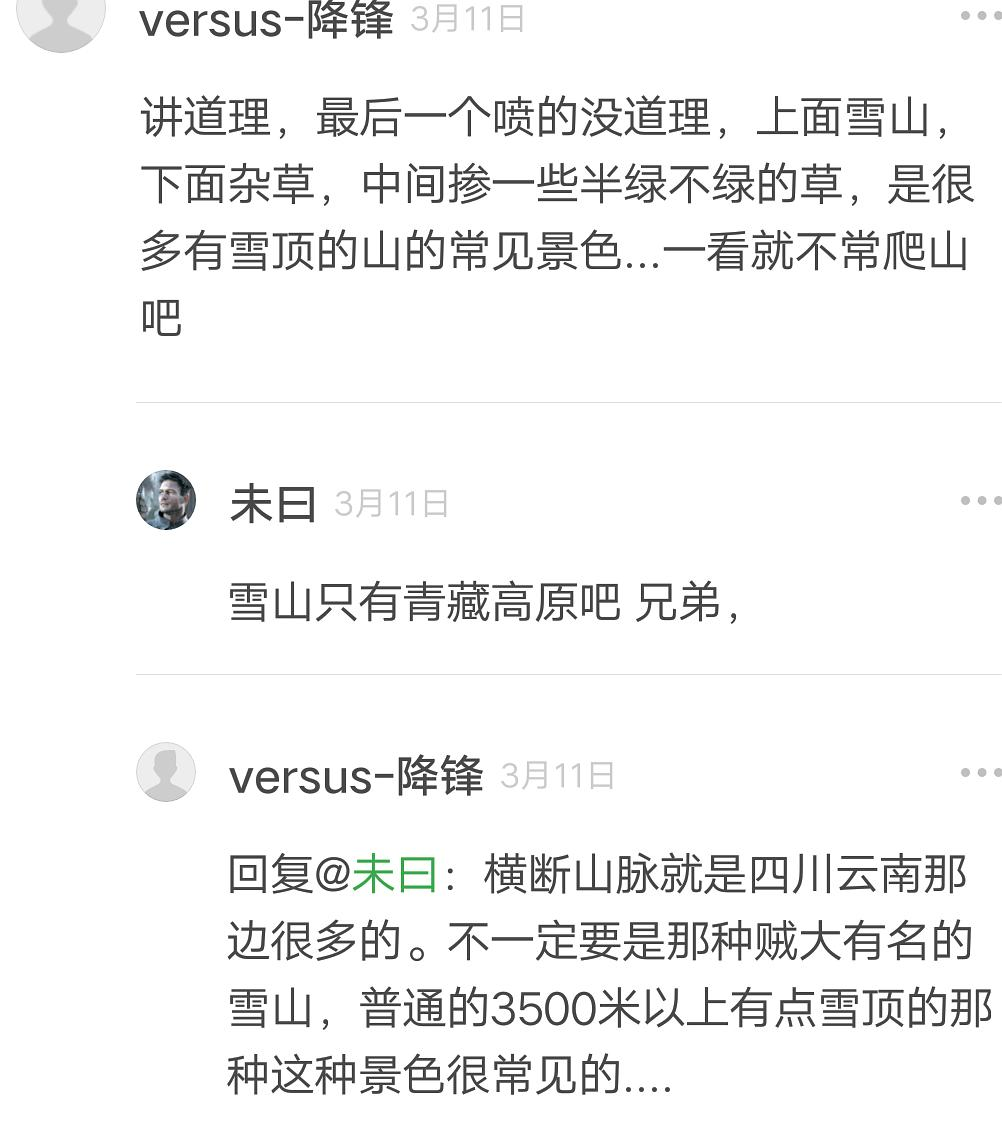This screenshot has height=1121, width=1002.
Task: Open more options for 未曰's reply
Action: click(x=979, y=501)
